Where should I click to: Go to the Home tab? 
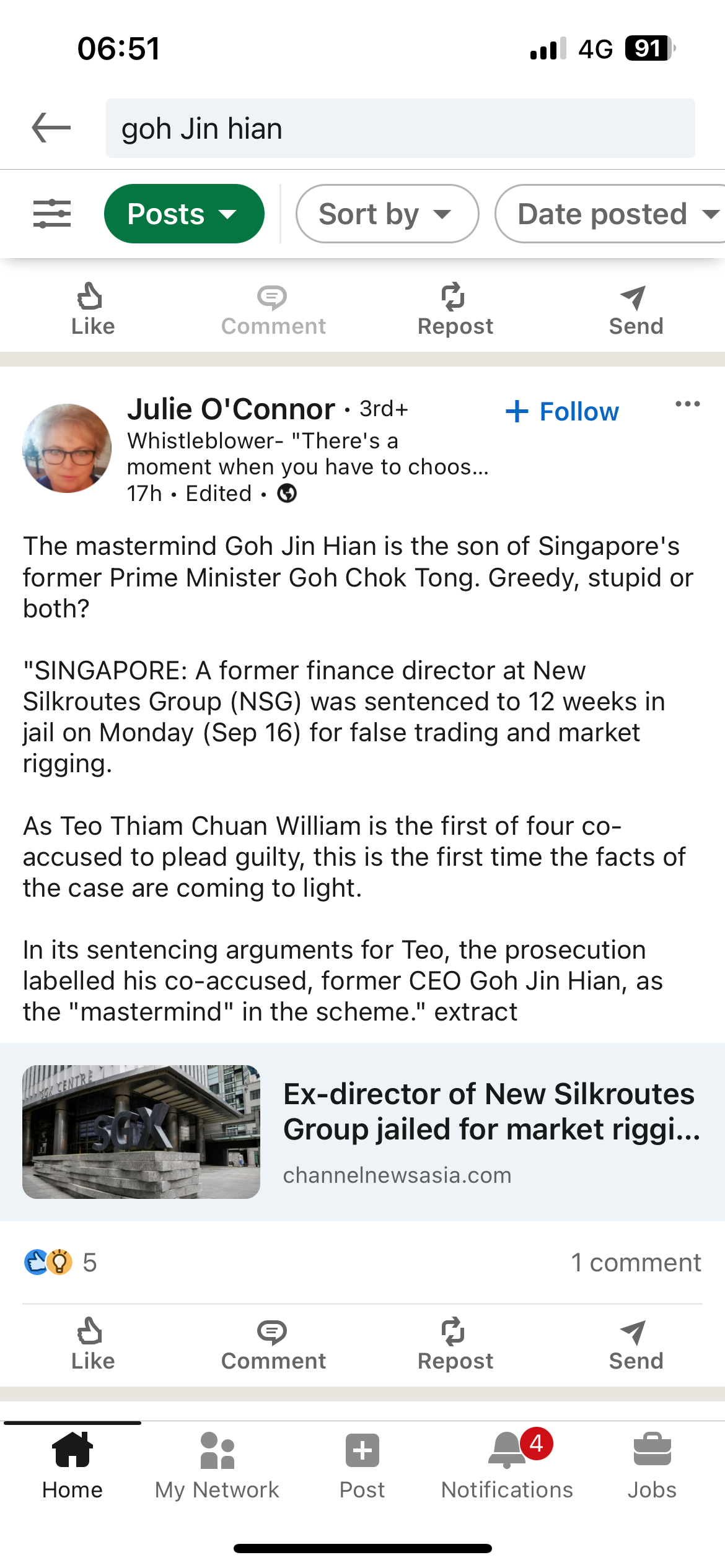coord(72,1465)
